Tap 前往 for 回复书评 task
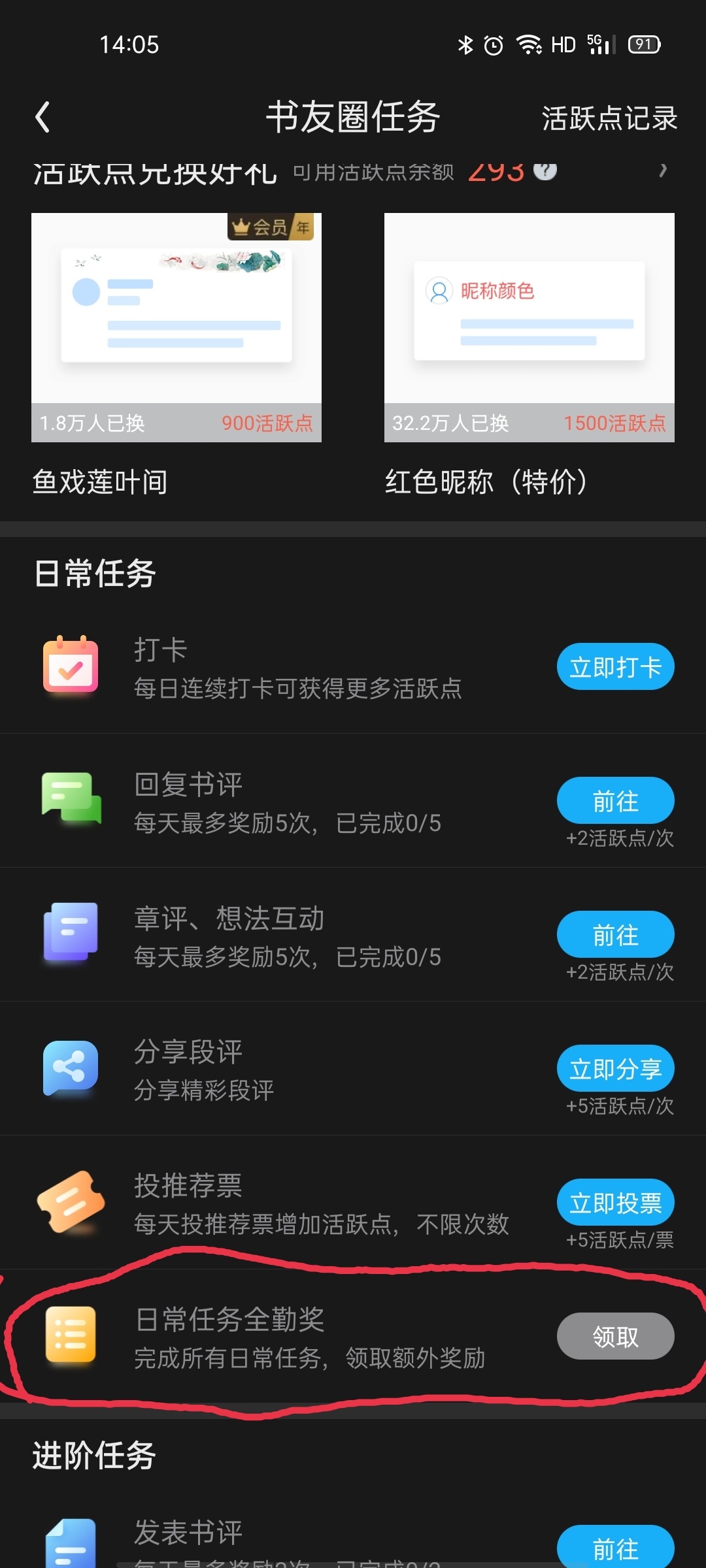706x1568 pixels. [615, 801]
